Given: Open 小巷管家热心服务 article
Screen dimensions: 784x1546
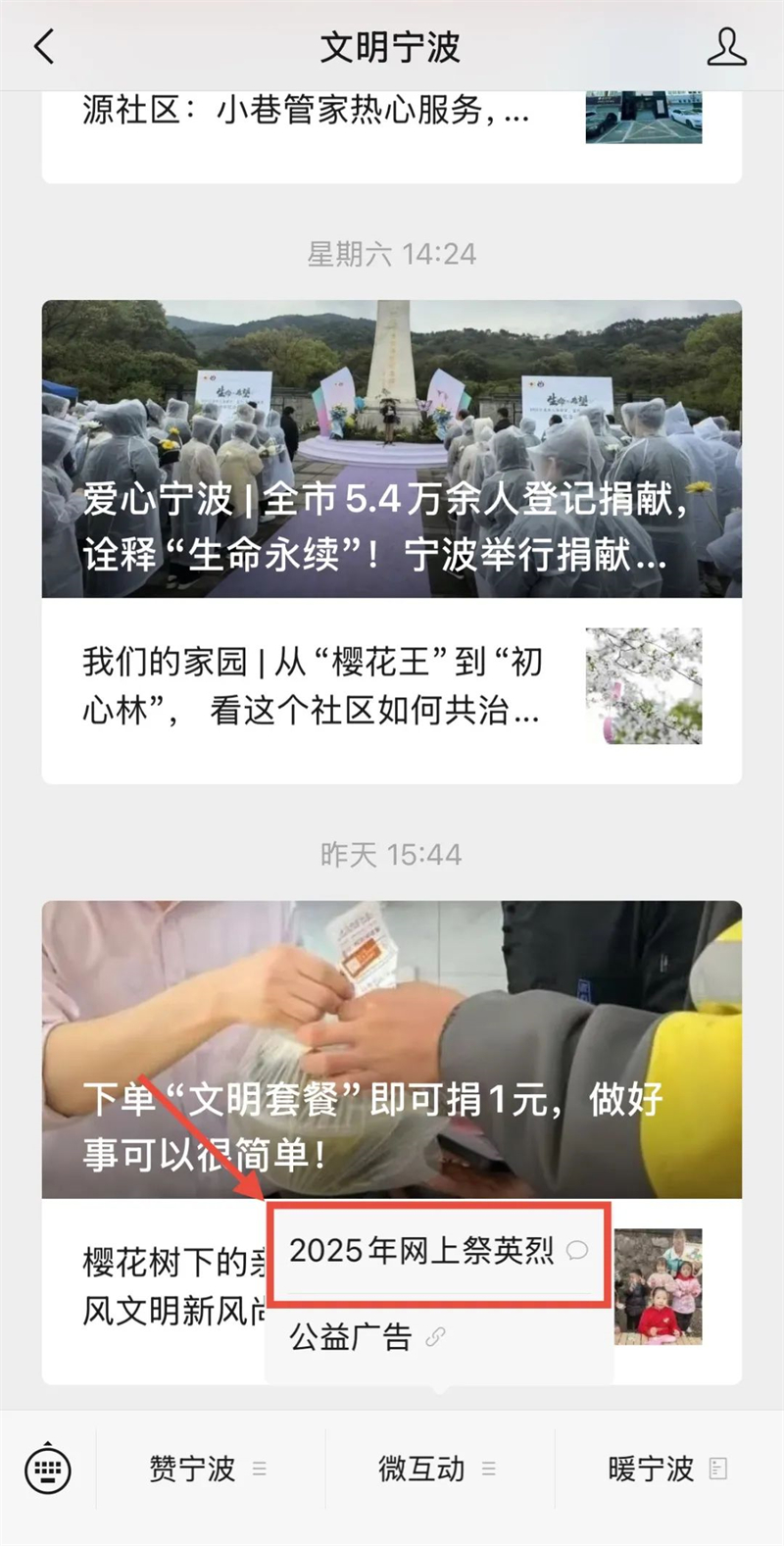Looking at the screenshot, I should (x=391, y=127).
